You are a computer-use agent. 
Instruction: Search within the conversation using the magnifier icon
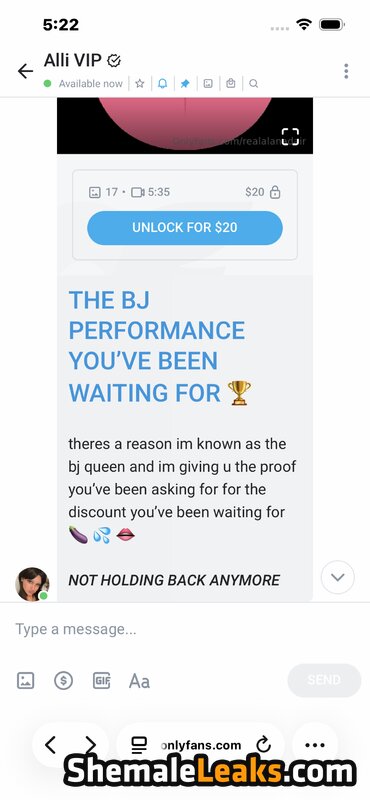point(253,84)
